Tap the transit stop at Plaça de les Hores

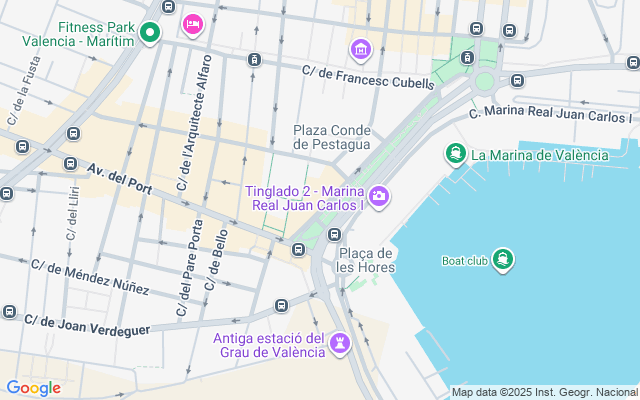[335, 234]
